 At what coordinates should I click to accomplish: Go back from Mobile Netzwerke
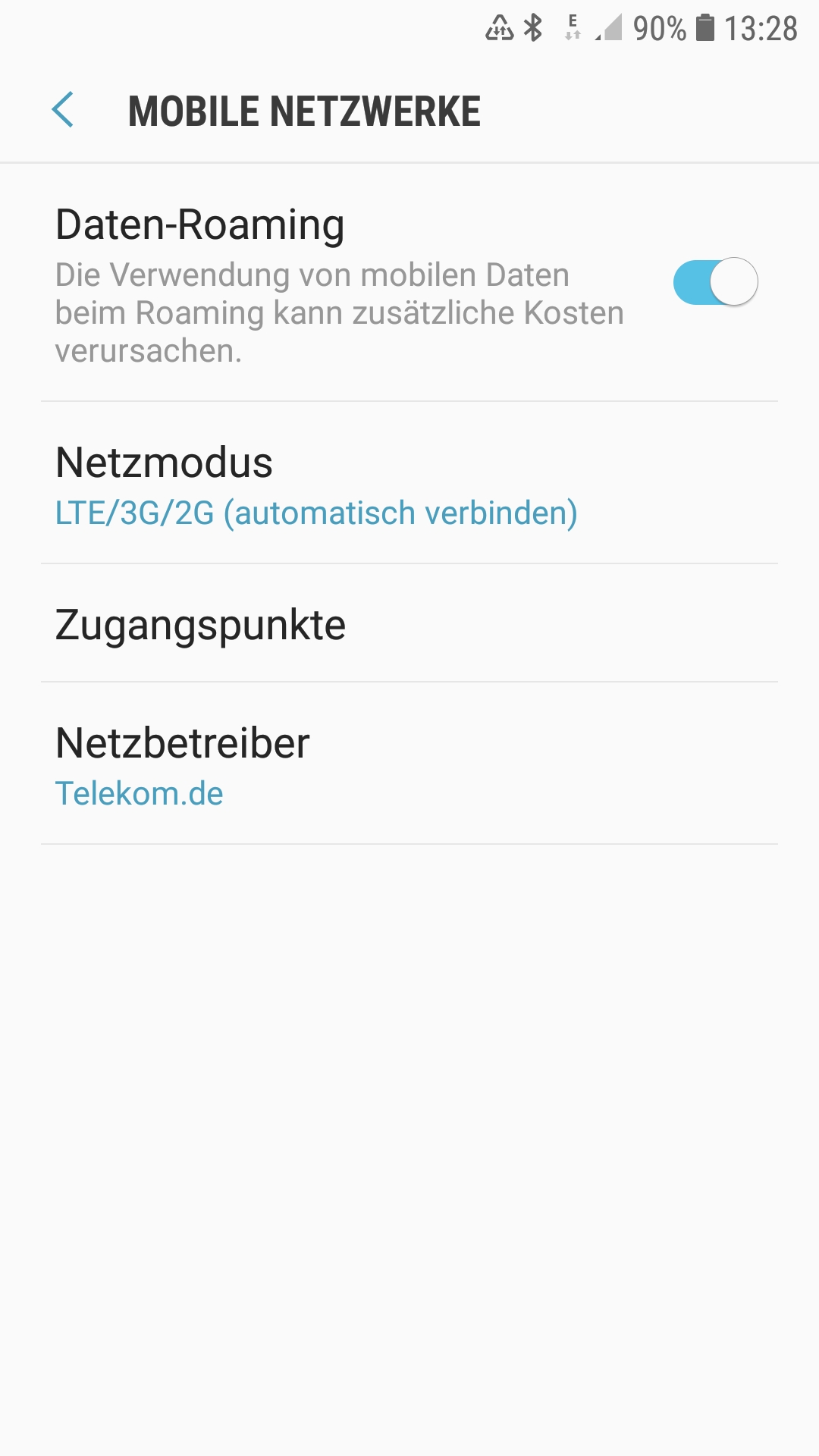(x=63, y=111)
